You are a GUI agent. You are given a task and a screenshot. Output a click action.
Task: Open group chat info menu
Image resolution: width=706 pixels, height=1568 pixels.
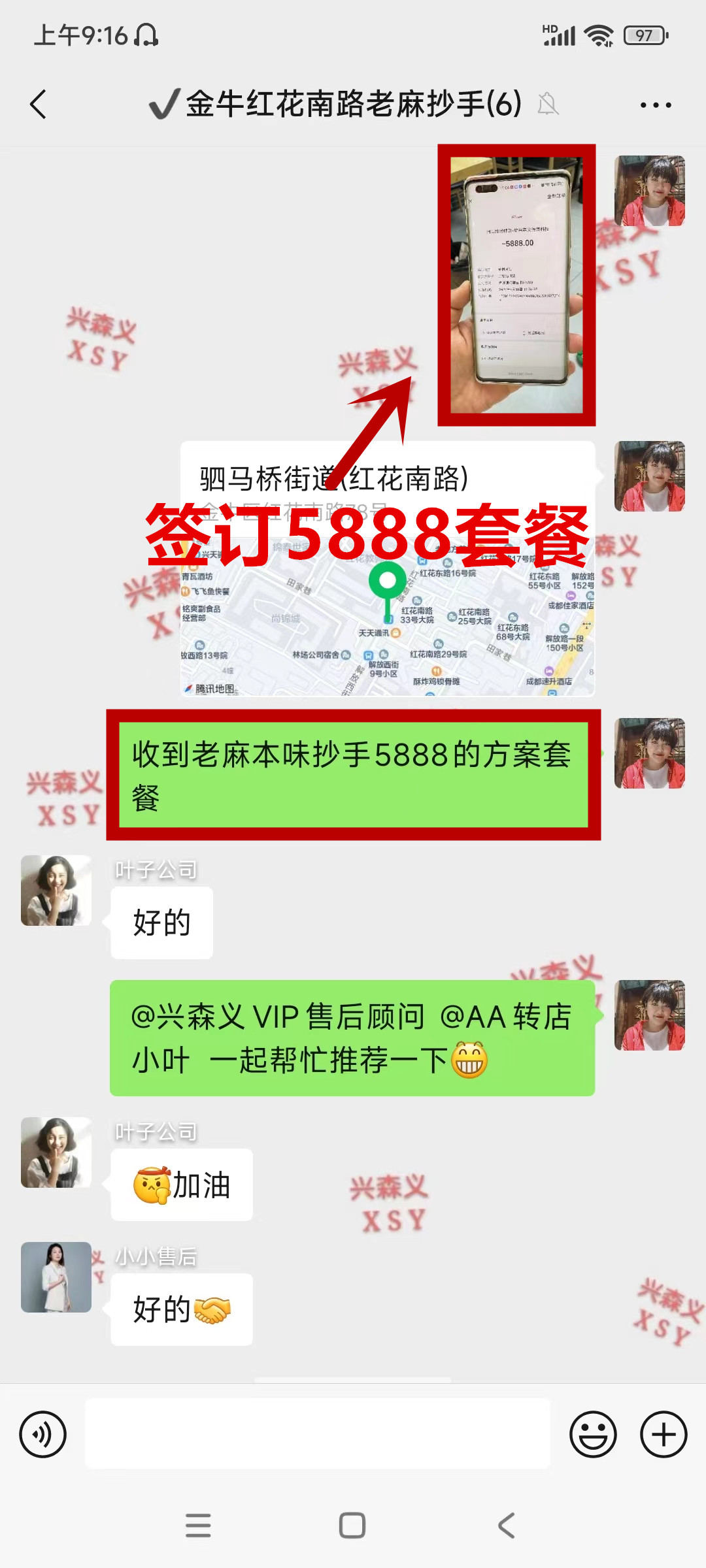tap(655, 105)
